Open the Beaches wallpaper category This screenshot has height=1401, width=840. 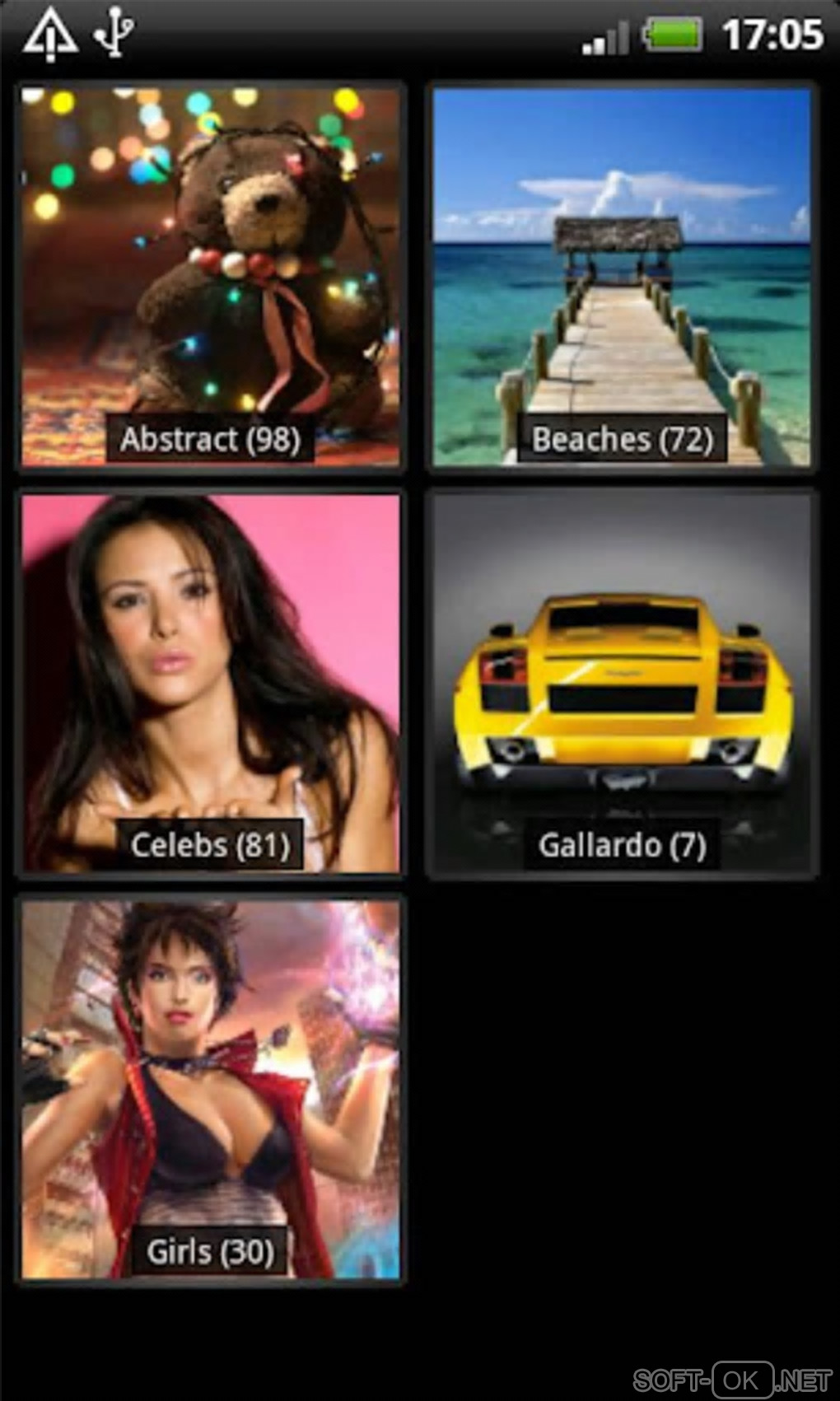(x=622, y=277)
